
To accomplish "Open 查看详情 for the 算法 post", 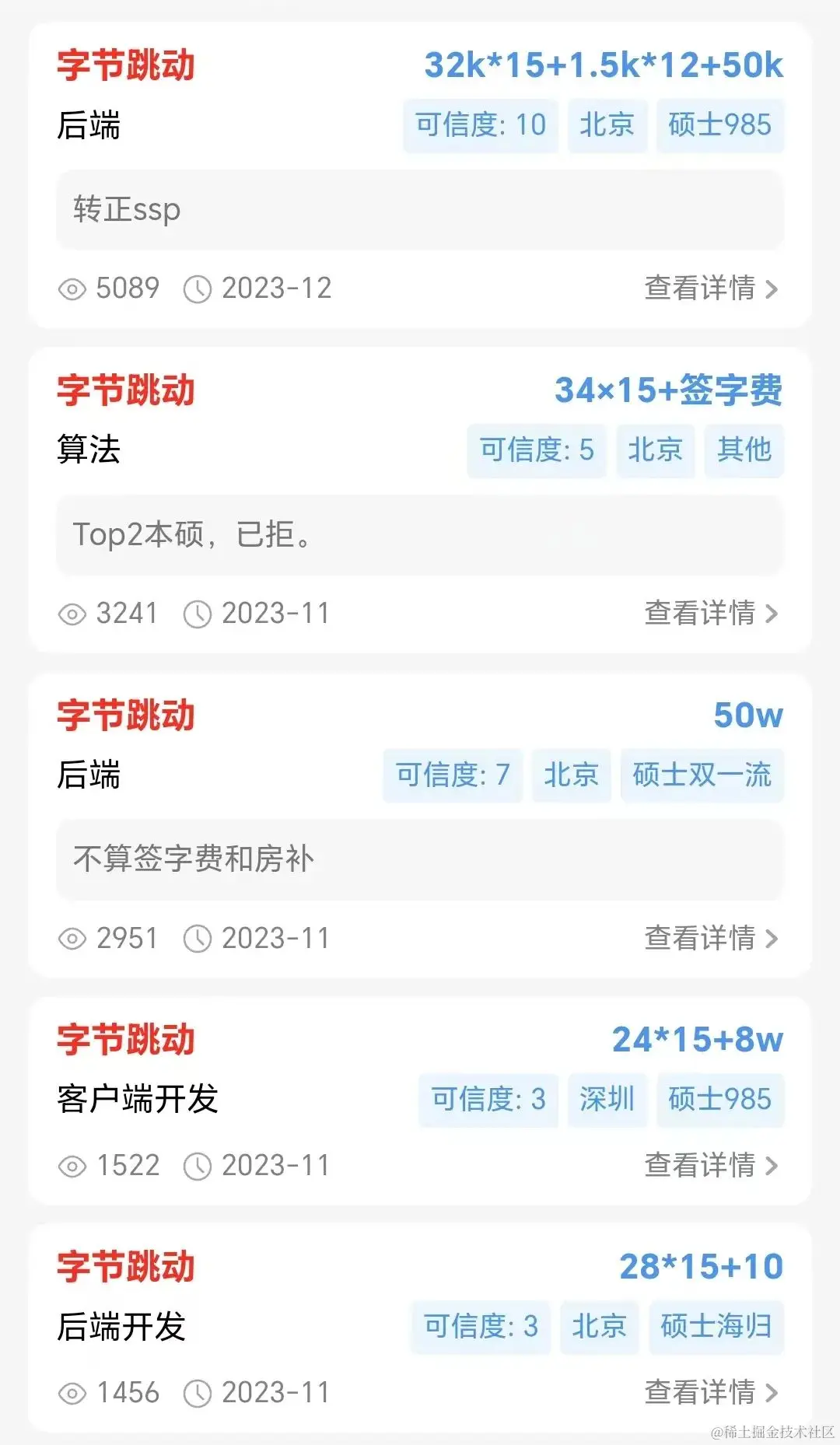I will tap(698, 614).
